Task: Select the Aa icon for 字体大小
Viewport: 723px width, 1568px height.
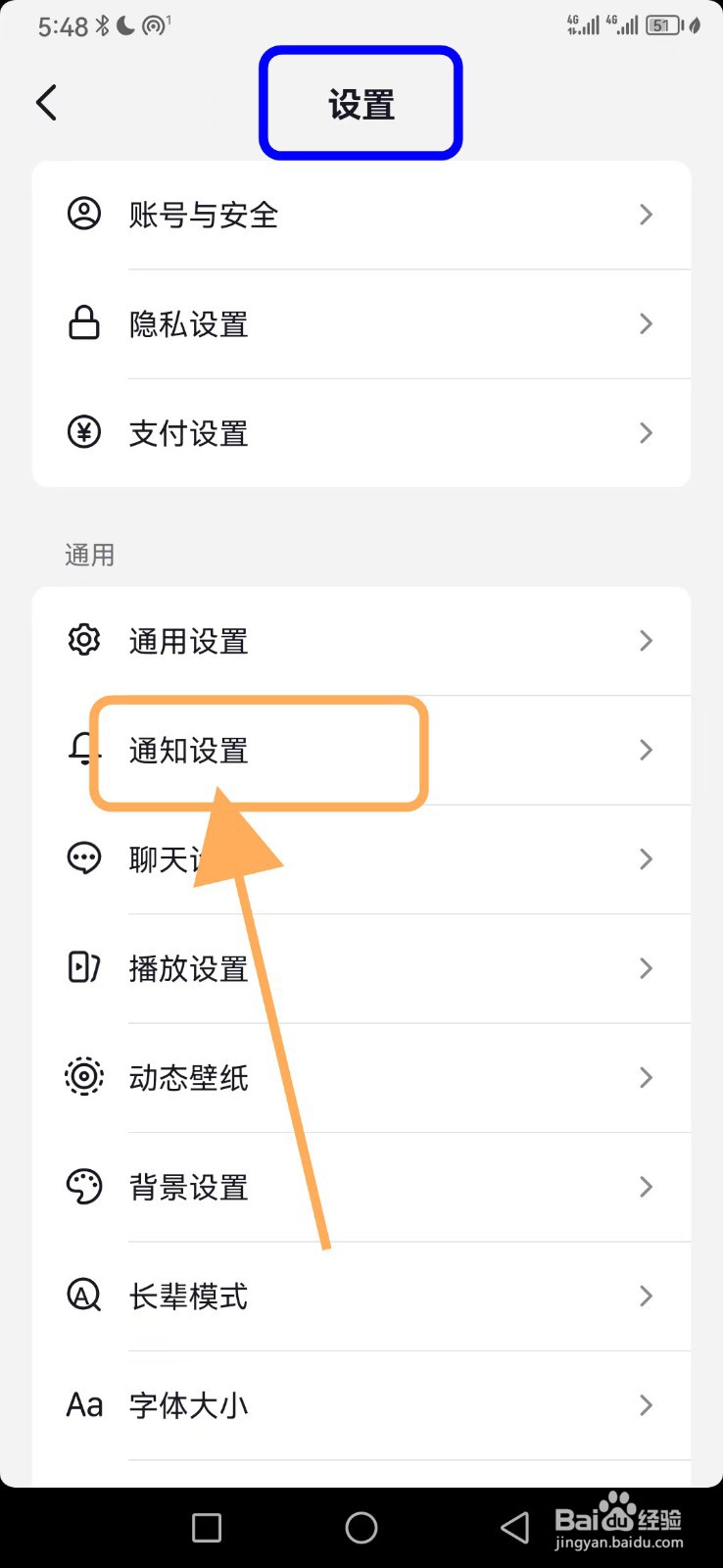Action: point(83,1404)
